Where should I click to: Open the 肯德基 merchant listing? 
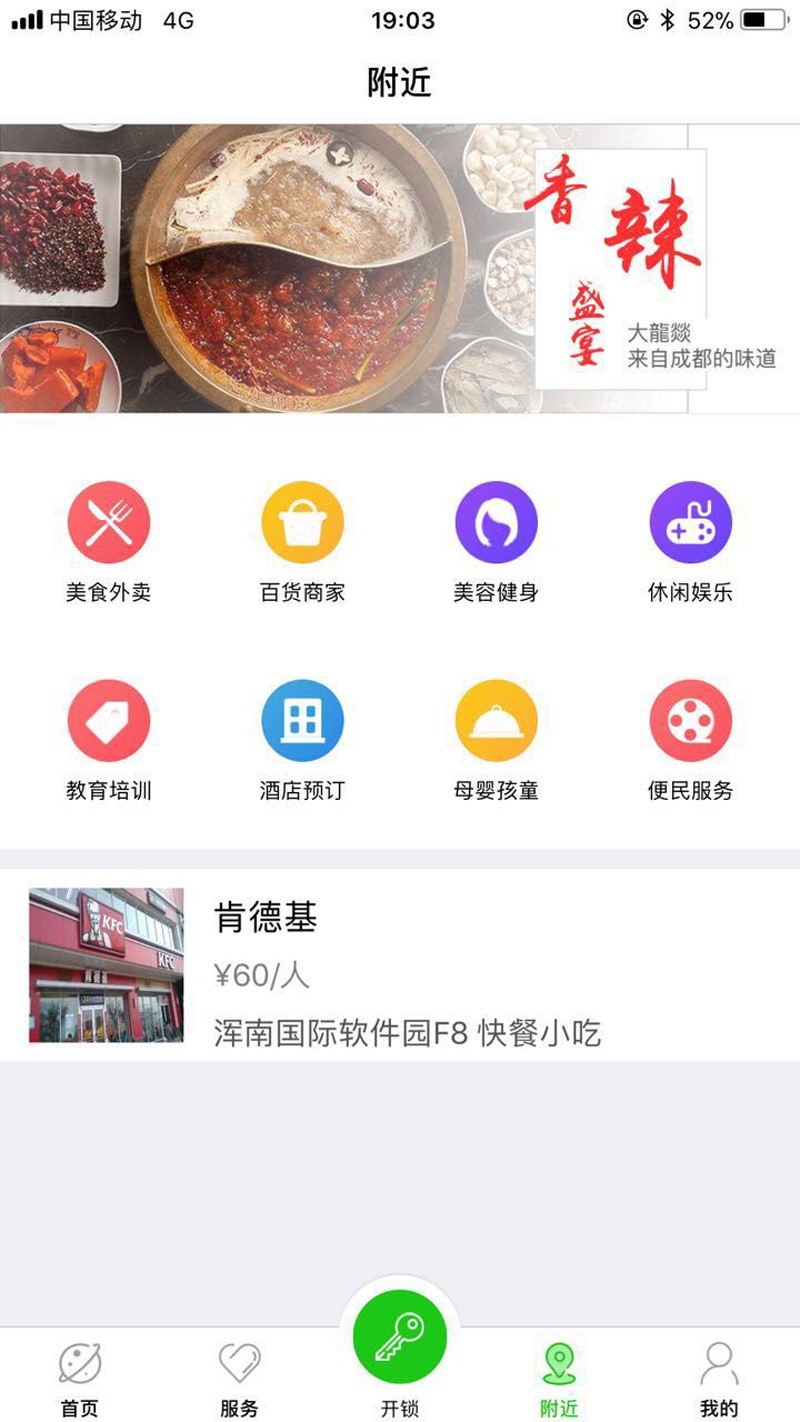[400, 965]
